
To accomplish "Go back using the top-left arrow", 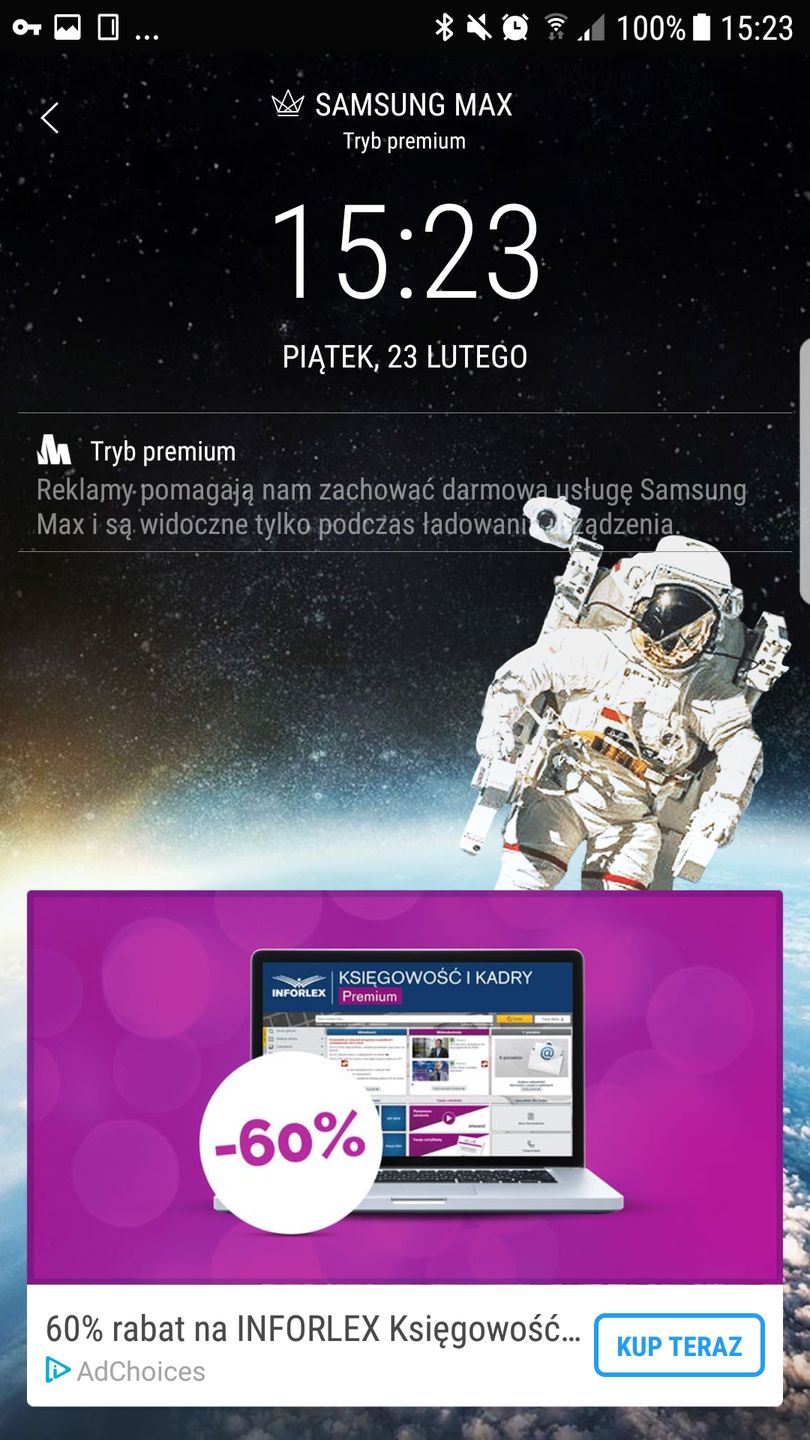I will point(50,118).
